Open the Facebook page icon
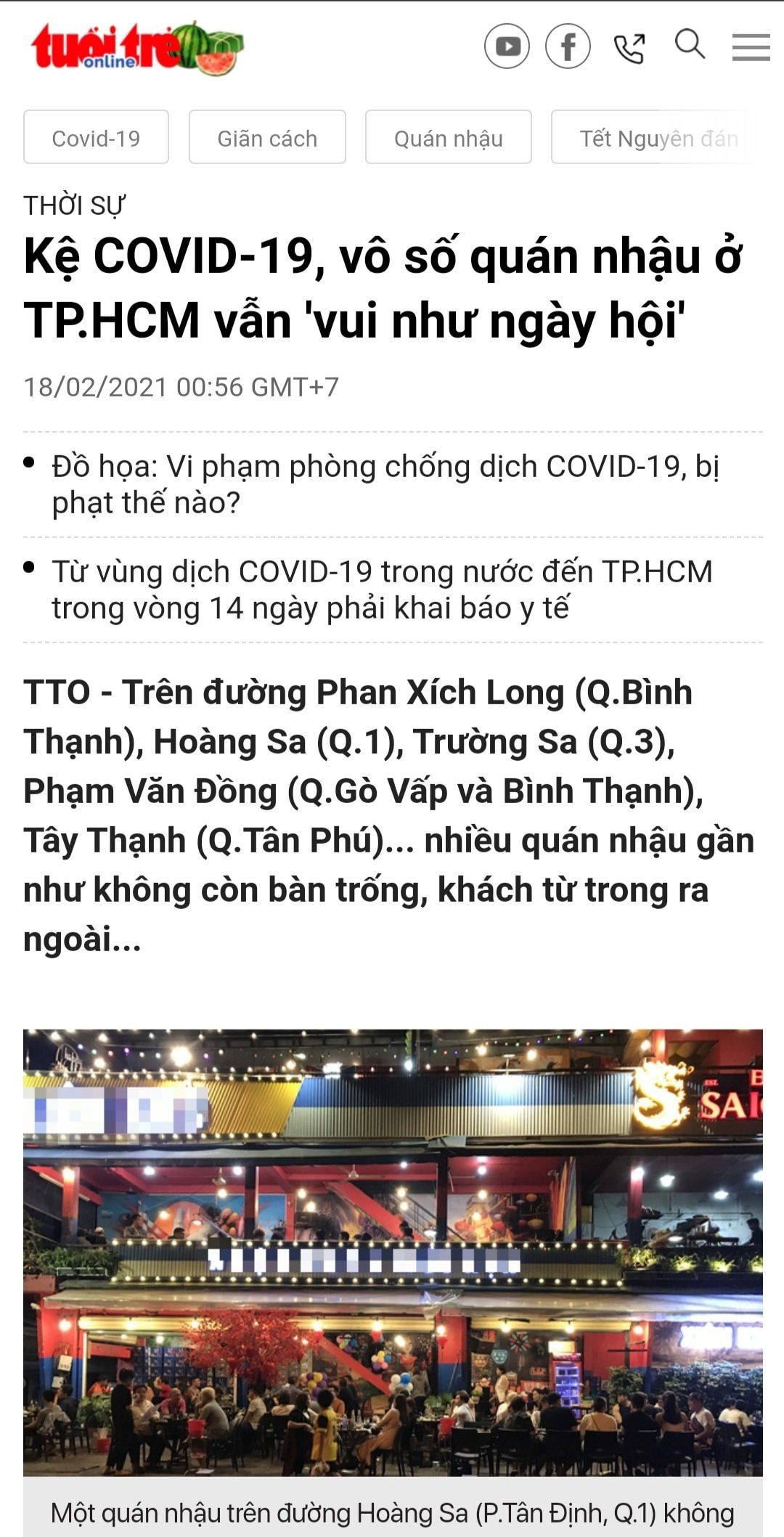 [x=568, y=46]
